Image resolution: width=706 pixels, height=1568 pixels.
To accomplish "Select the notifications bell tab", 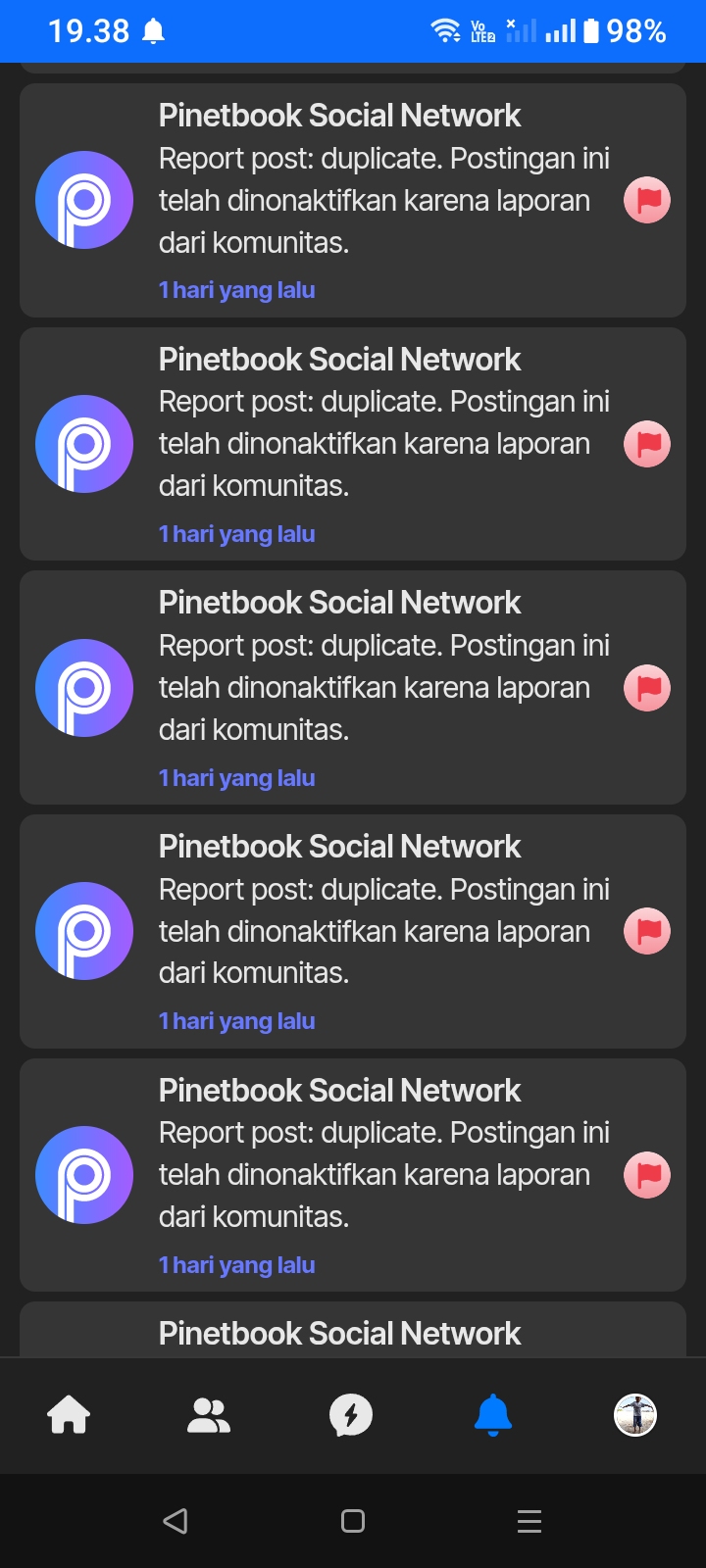I will point(493,1415).
